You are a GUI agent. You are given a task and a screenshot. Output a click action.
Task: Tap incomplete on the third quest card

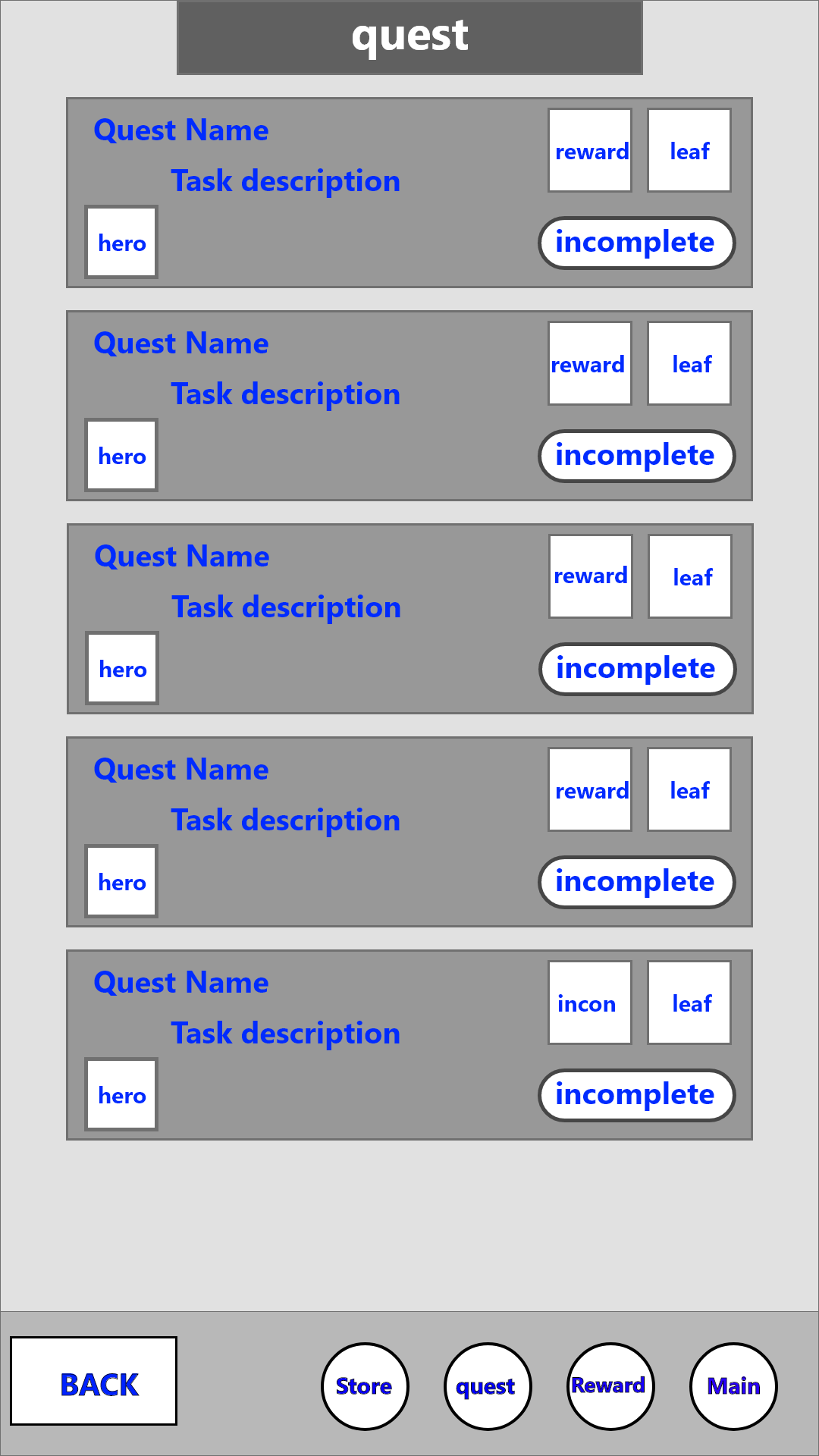coord(637,669)
